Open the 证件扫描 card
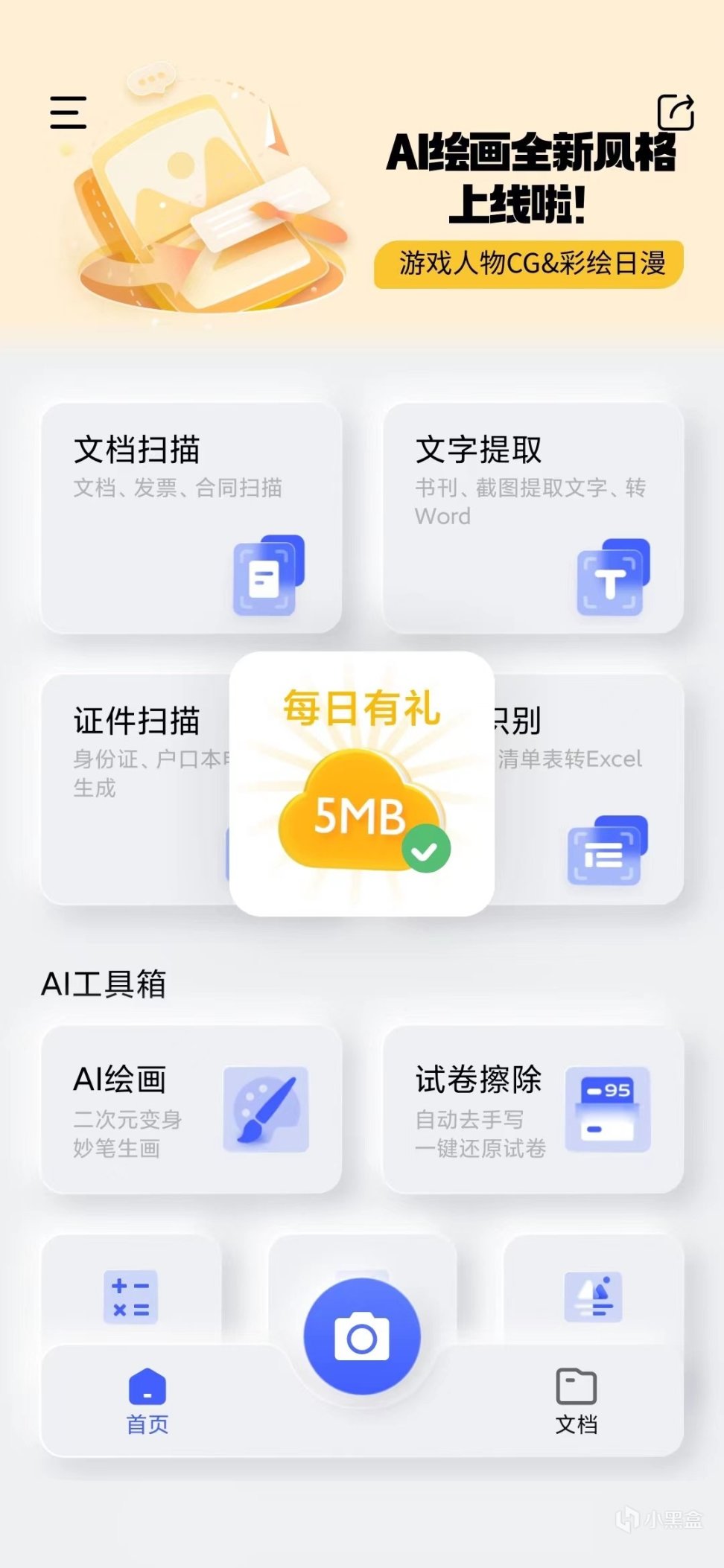The width and height of the screenshot is (724, 1568). tap(134, 789)
